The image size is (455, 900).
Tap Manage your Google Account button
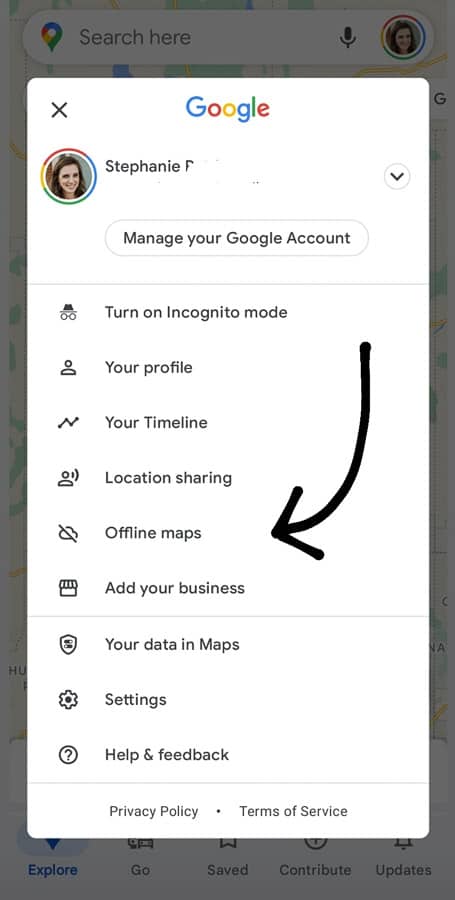(236, 238)
